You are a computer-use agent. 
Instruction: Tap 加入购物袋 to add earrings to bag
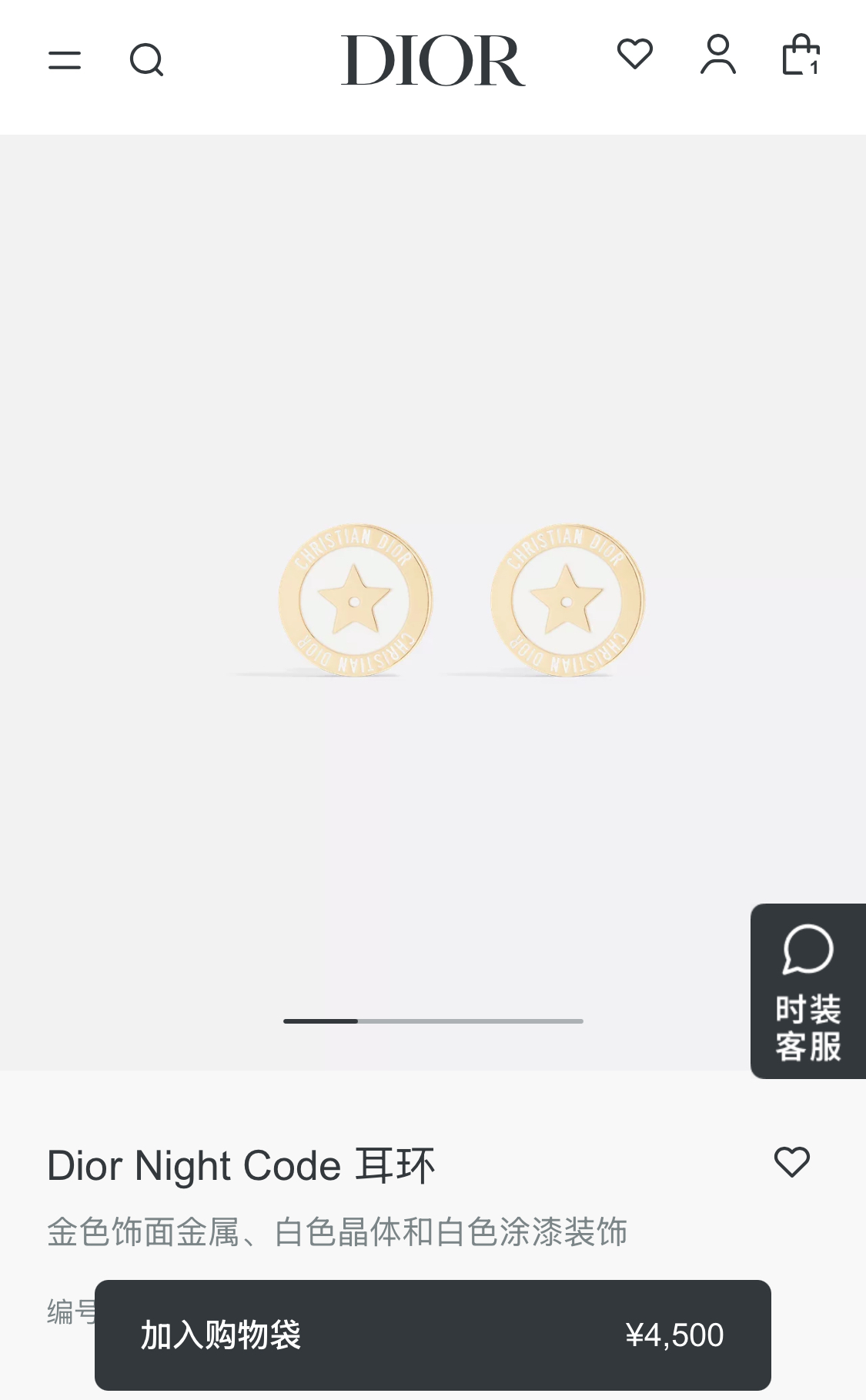click(433, 1335)
